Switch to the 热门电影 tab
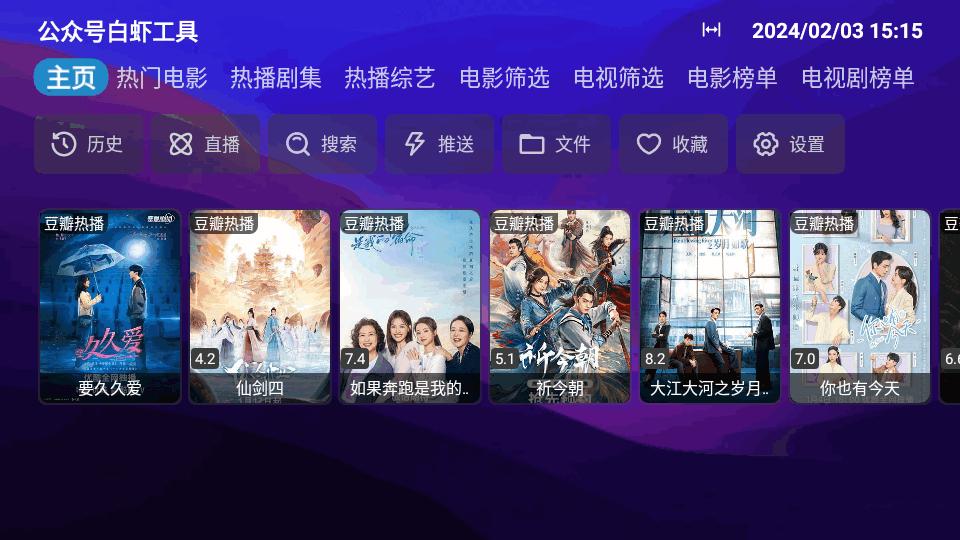The height and width of the screenshot is (540, 960). point(161,78)
